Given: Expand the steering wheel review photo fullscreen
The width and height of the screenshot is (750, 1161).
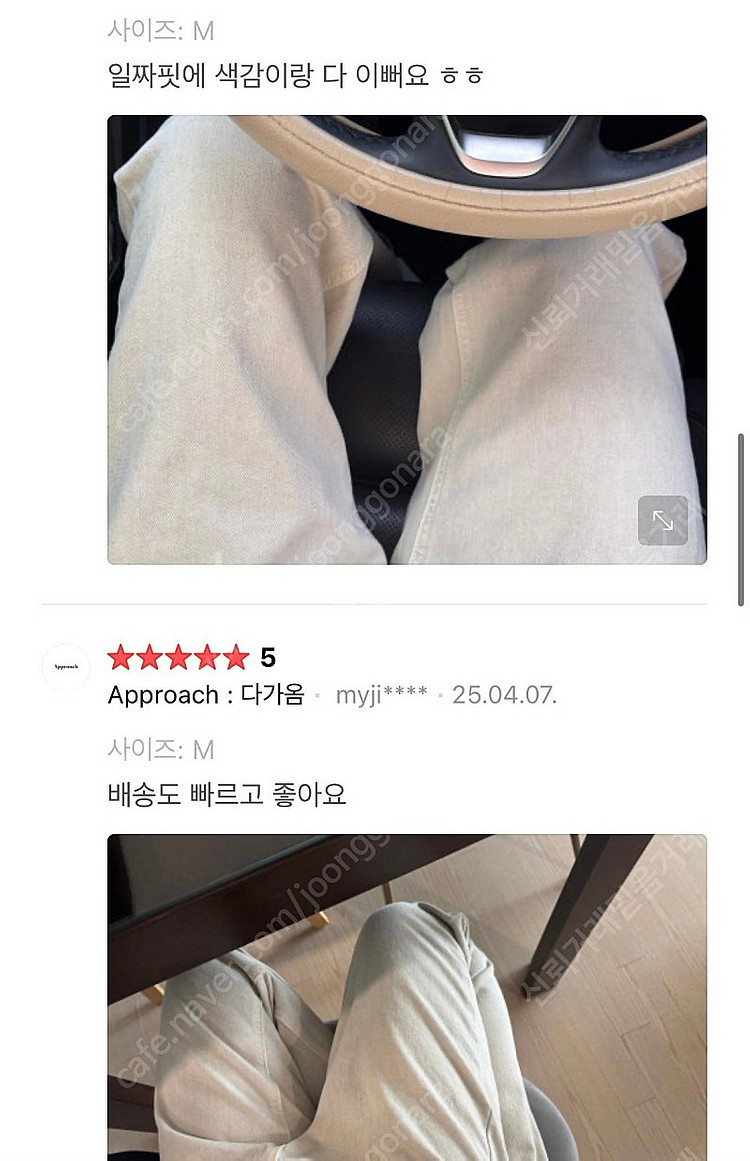Looking at the screenshot, I should [663, 520].
